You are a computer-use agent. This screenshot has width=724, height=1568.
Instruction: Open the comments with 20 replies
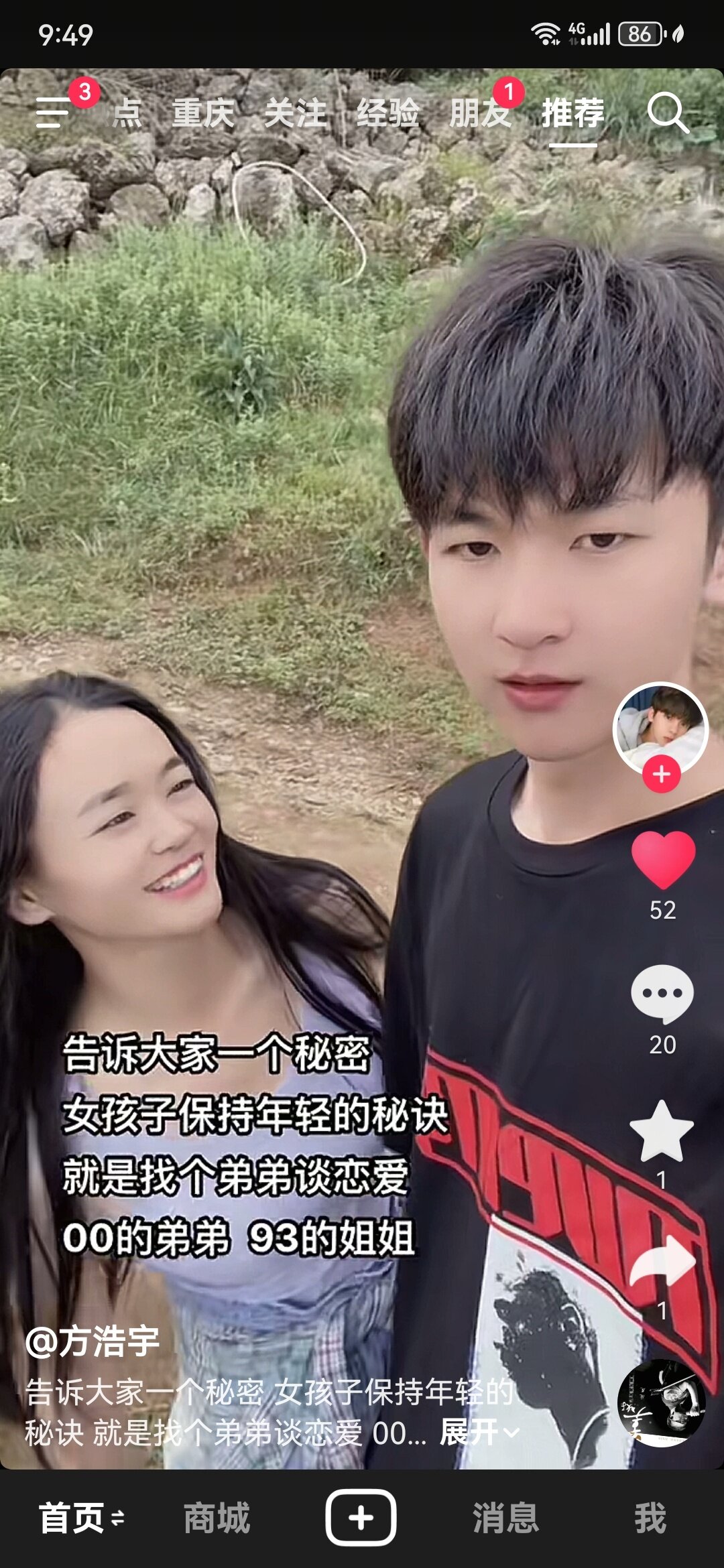tap(662, 994)
